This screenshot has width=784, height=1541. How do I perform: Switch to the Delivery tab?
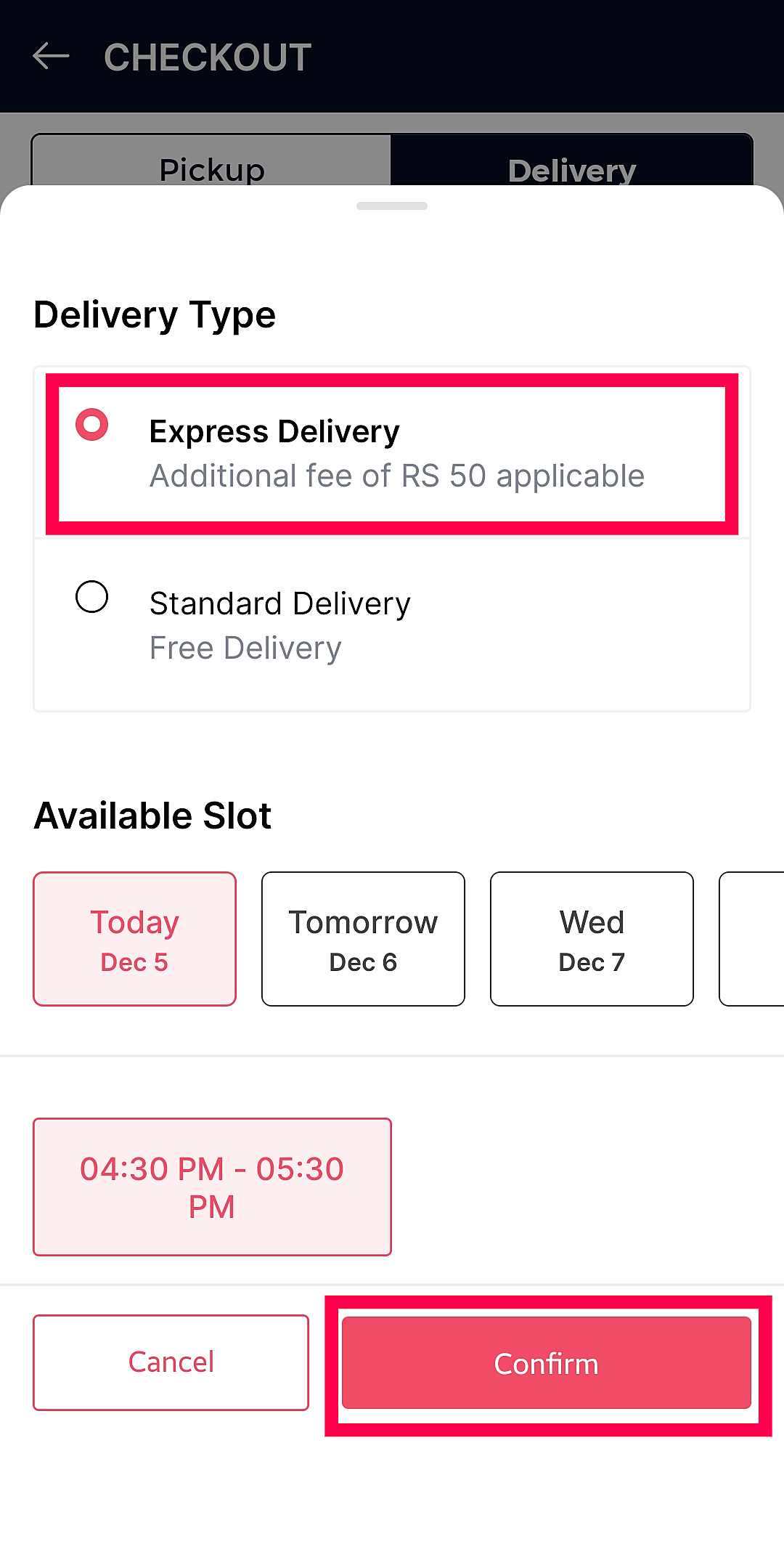pyautogui.click(x=571, y=163)
